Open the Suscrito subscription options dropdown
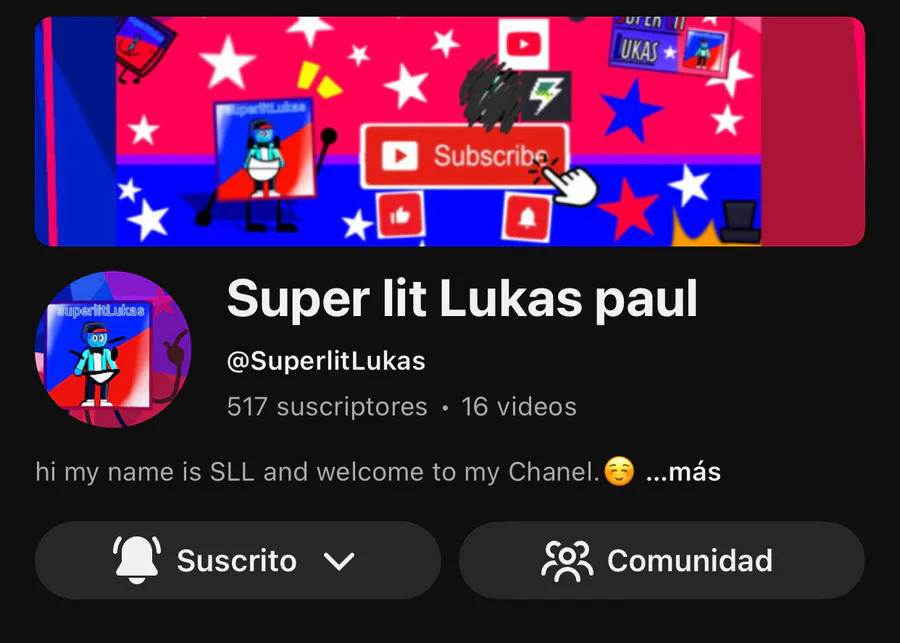Image resolution: width=900 pixels, height=643 pixels. tap(238, 560)
